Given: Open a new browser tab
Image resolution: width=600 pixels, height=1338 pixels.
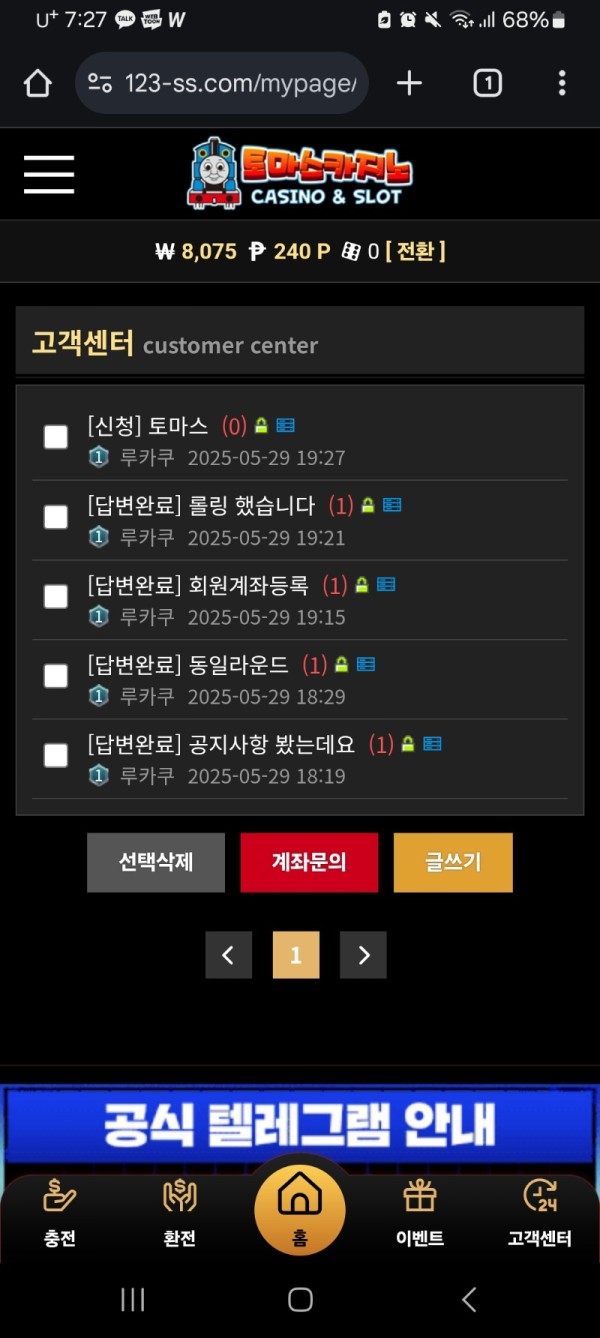Looking at the screenshot, I should pos(409,83).
